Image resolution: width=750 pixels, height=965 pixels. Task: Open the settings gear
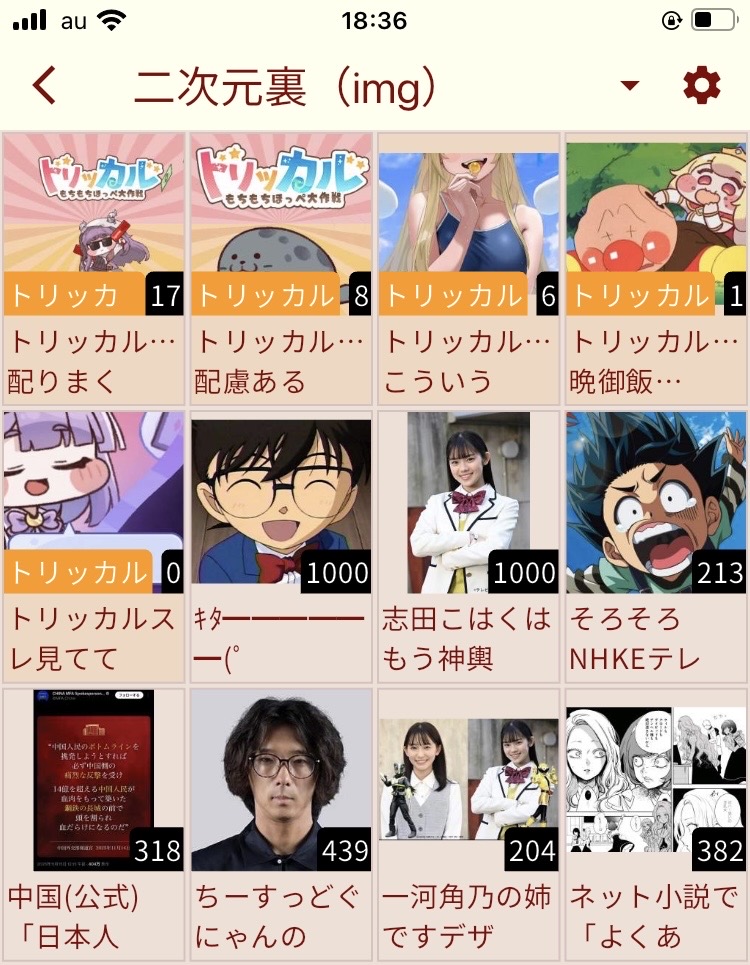point(701,86)
